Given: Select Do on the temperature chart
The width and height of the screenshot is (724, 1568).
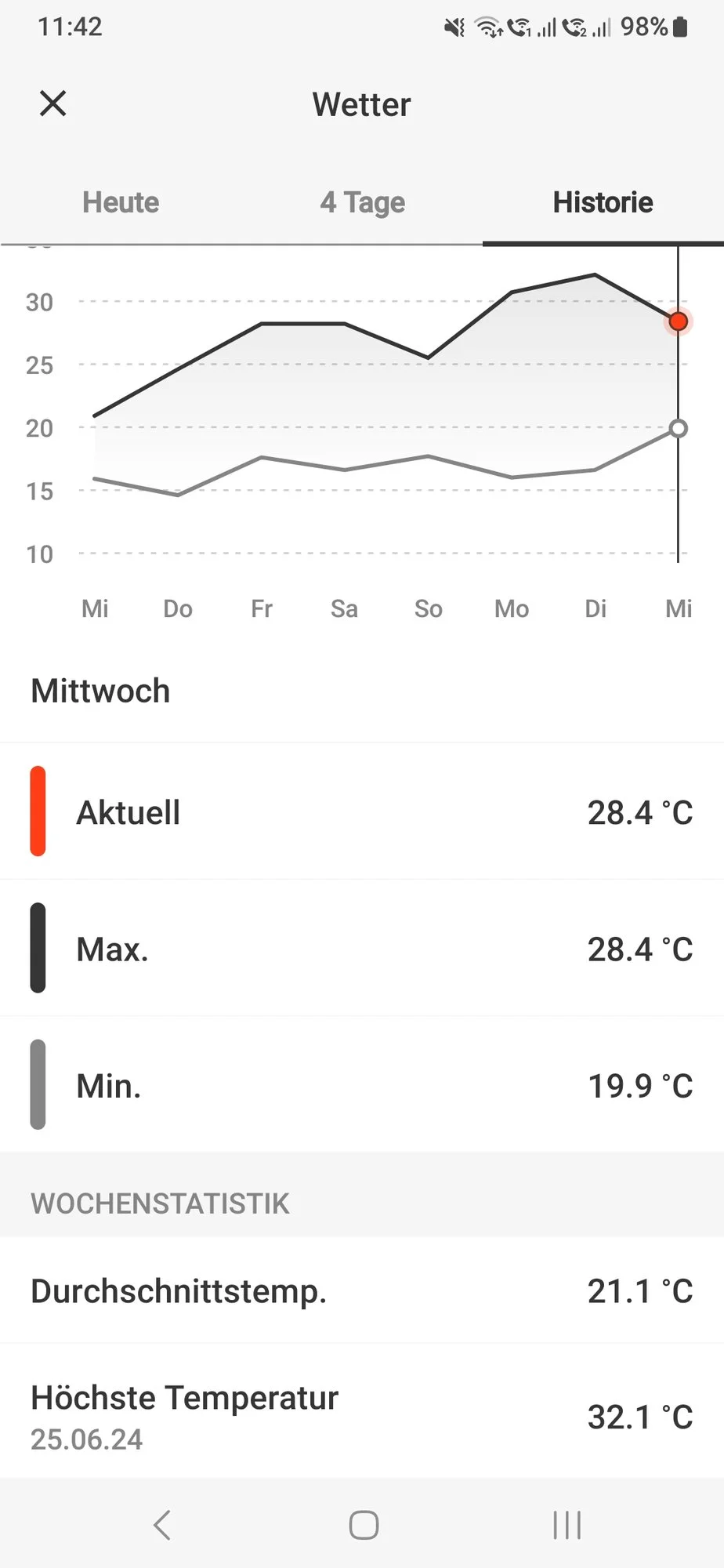Looking at the screenshot, I should (x=178, y=608).
